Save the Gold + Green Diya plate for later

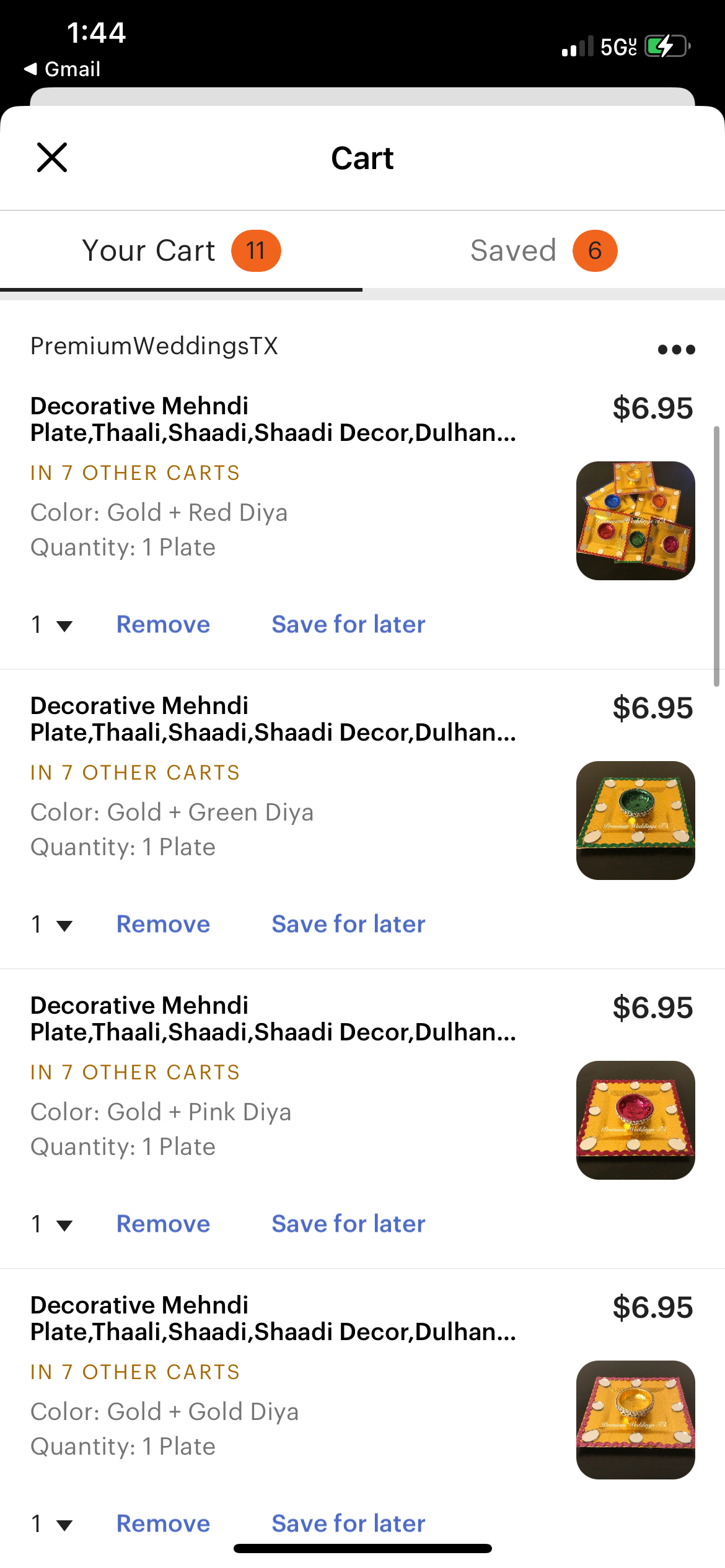tap(348, 924)
